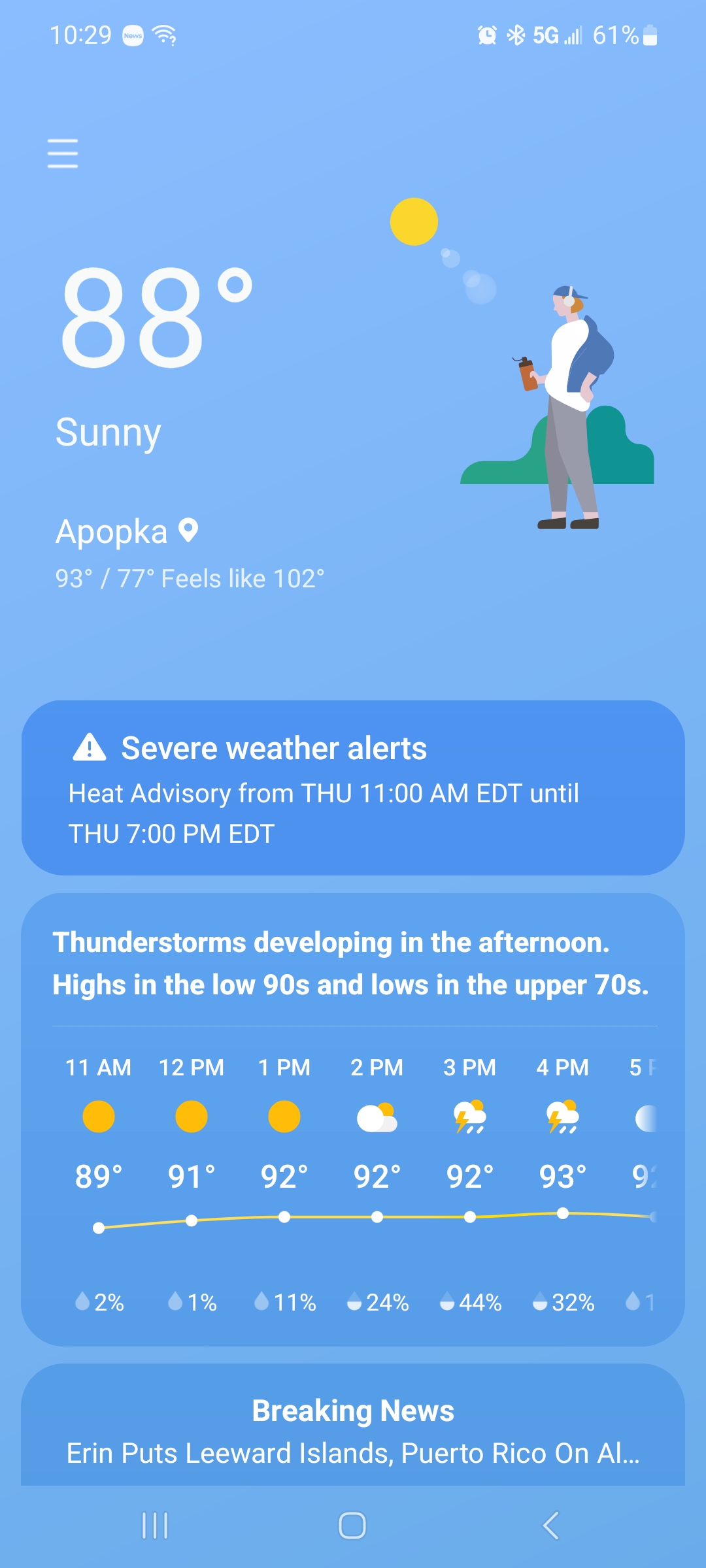Go back using the system back button

(550, 1526)
